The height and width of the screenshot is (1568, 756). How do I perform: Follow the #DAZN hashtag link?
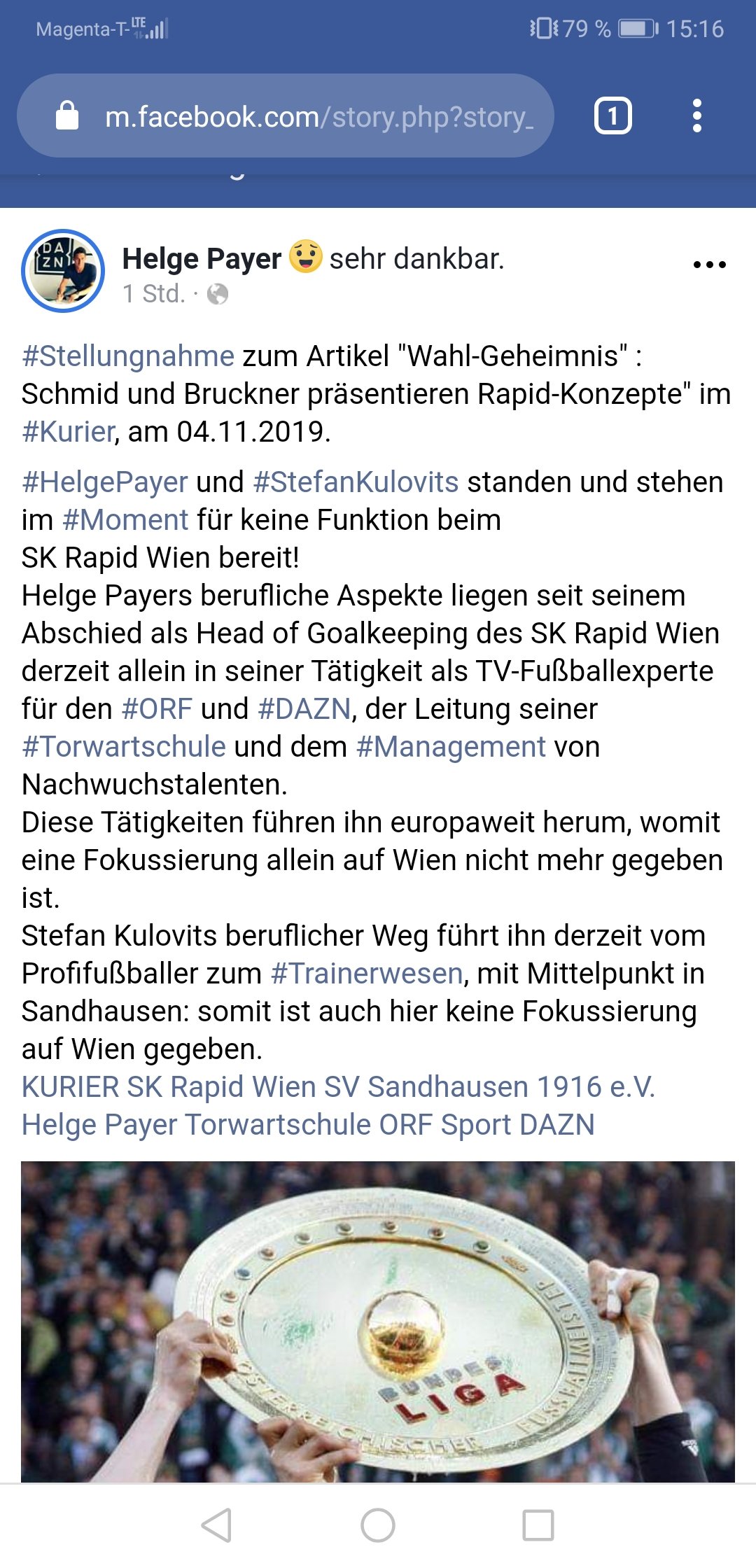pos(304,709)
